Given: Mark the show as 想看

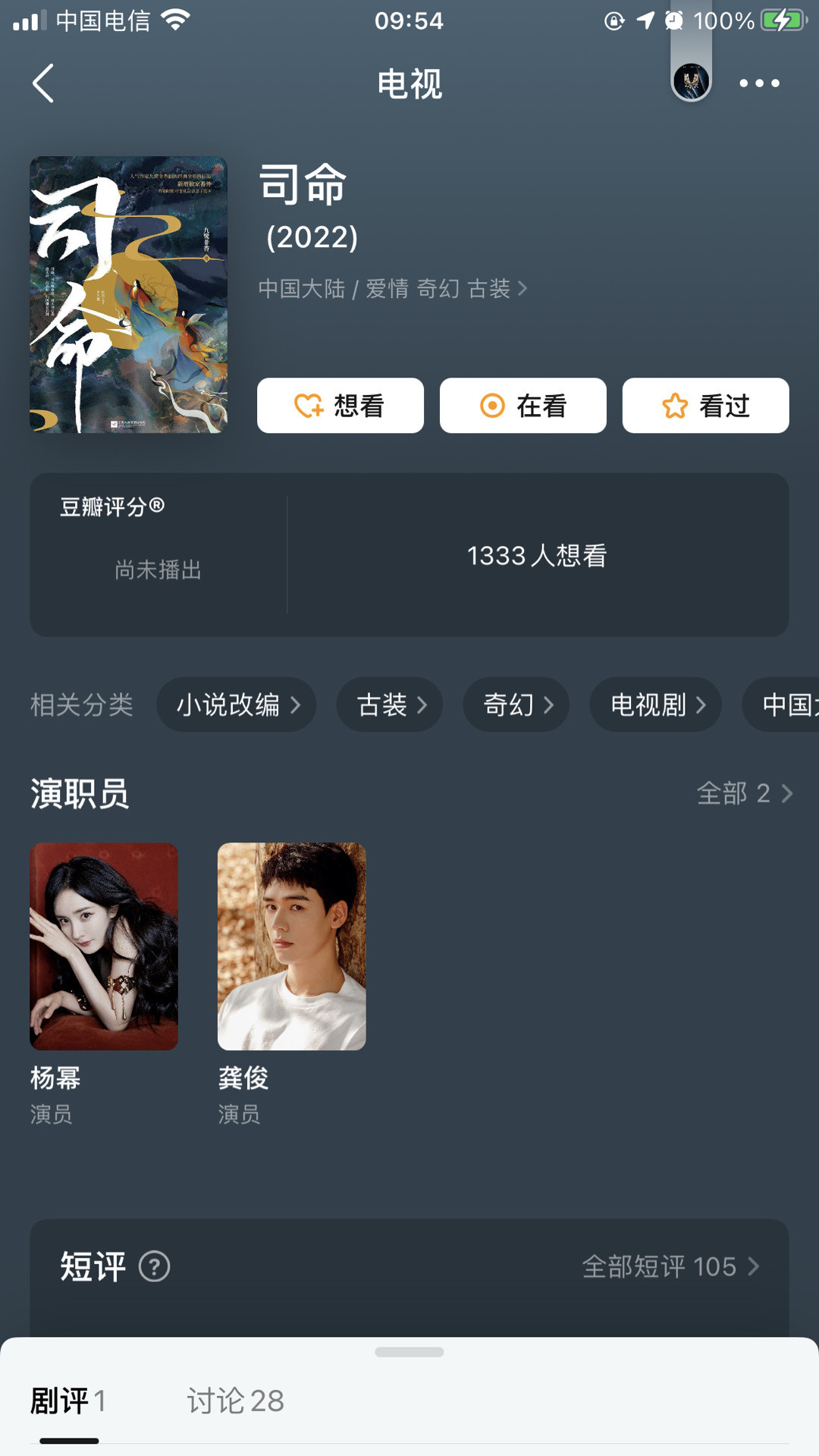Looking at the screenshot, I should click(x=340, y=406).
